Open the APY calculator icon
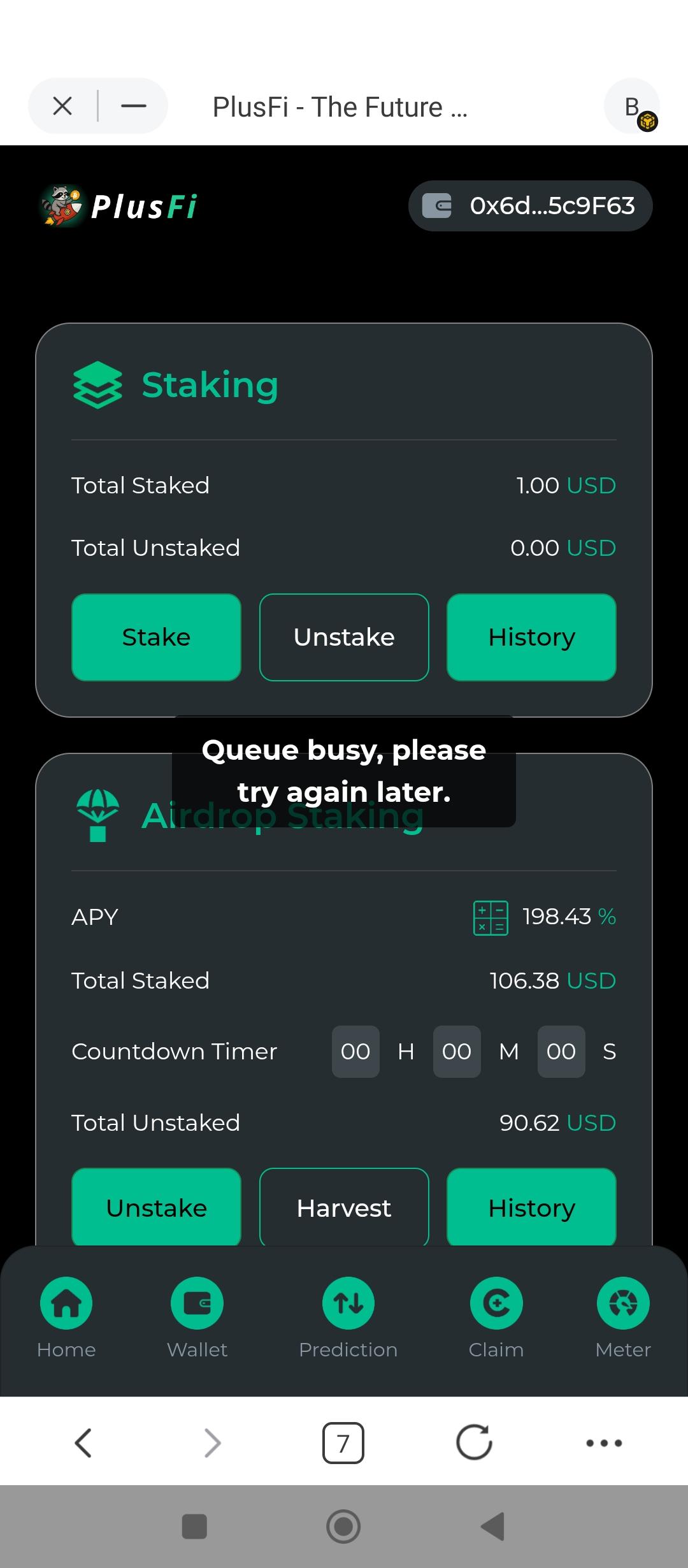This screenshot has height=1568, width=688. click(491, 918)
